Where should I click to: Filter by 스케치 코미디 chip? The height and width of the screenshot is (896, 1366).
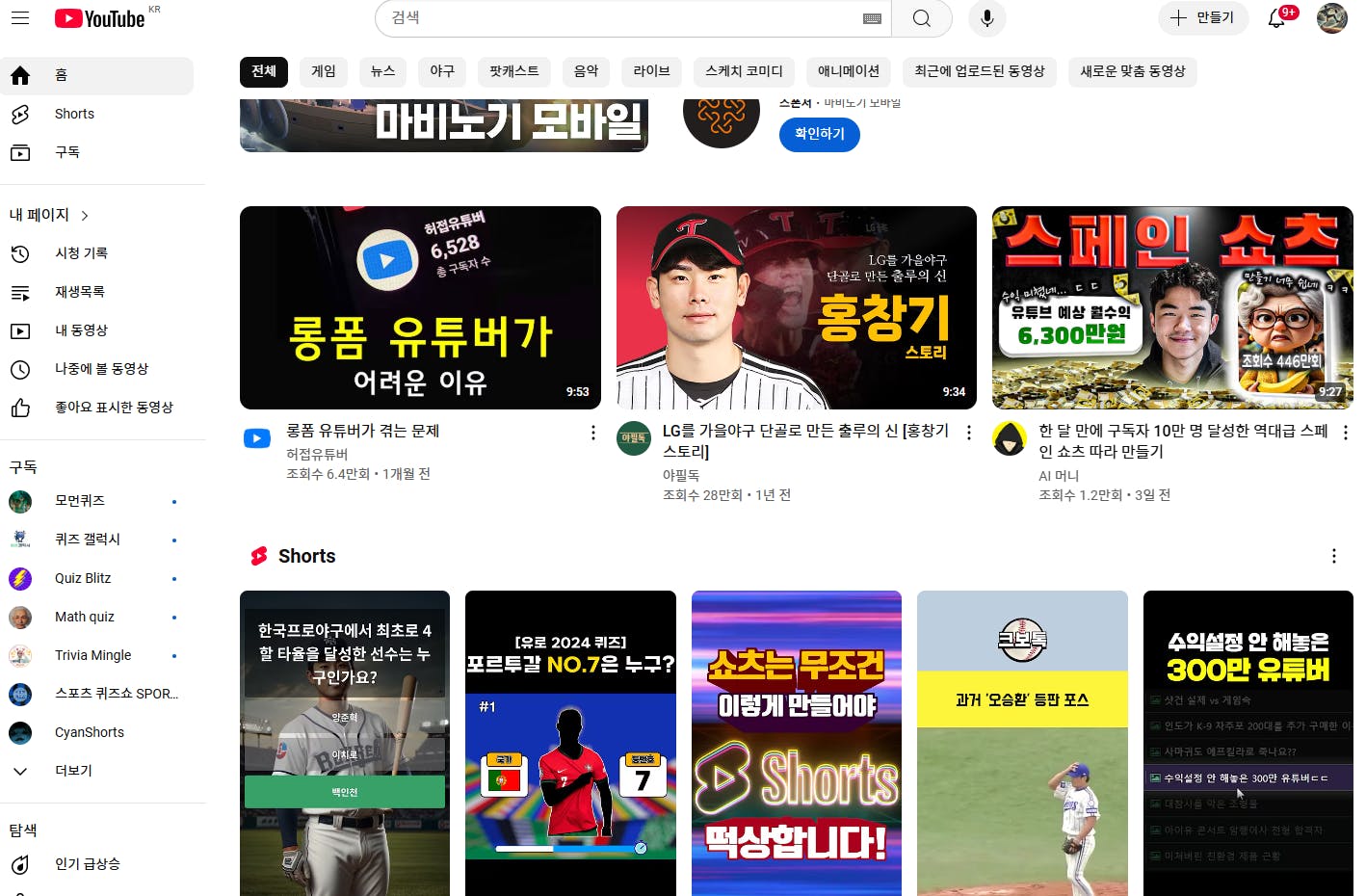pos(744,71)
